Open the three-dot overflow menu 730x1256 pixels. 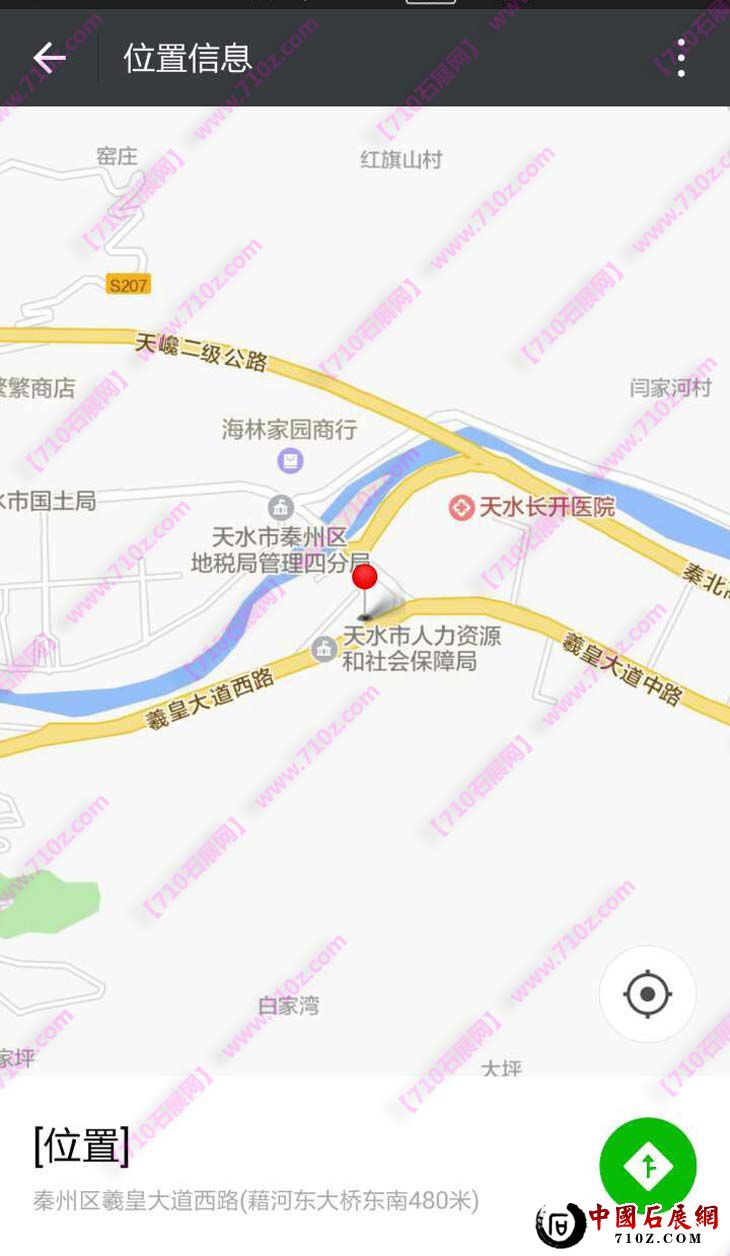click(681, 58)
